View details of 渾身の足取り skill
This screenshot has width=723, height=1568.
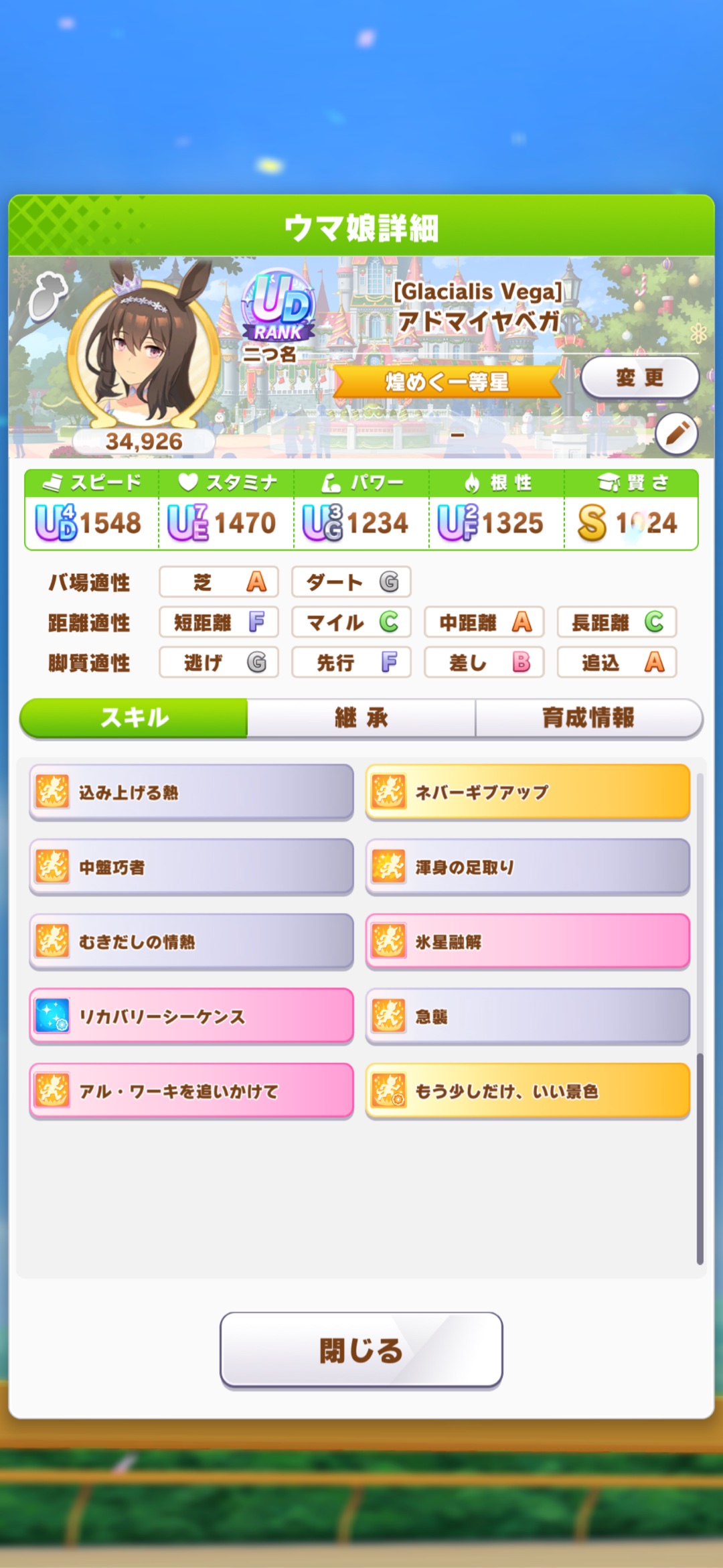[x=528, y=867]
